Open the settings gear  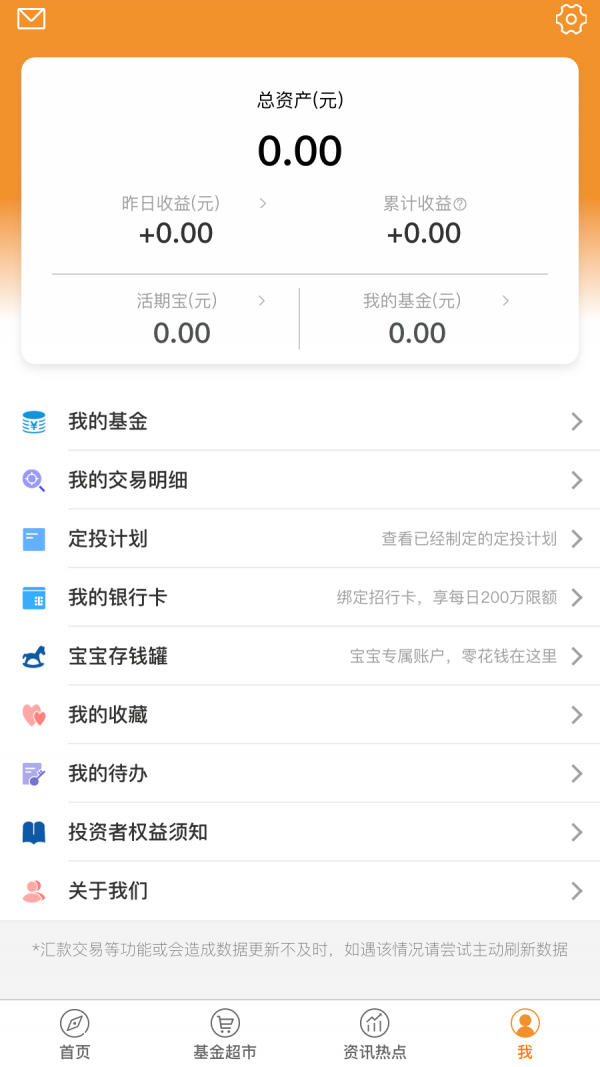click(570, 19)
